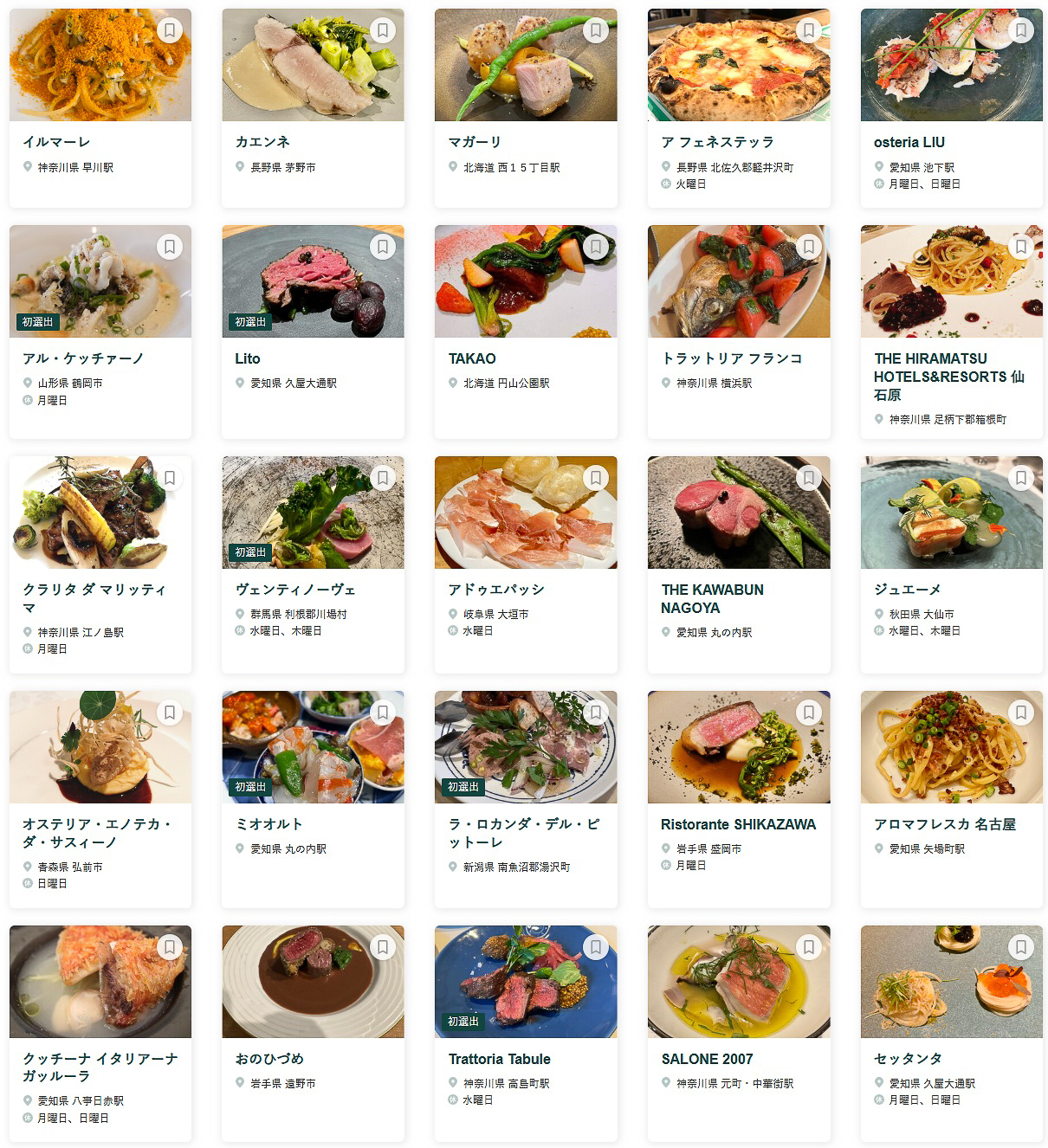The height and width of the screenshot is (1148, 1048).
Task: Click the bookmark icon on osteria LIU card
Action: click(x=1020, y=29)
